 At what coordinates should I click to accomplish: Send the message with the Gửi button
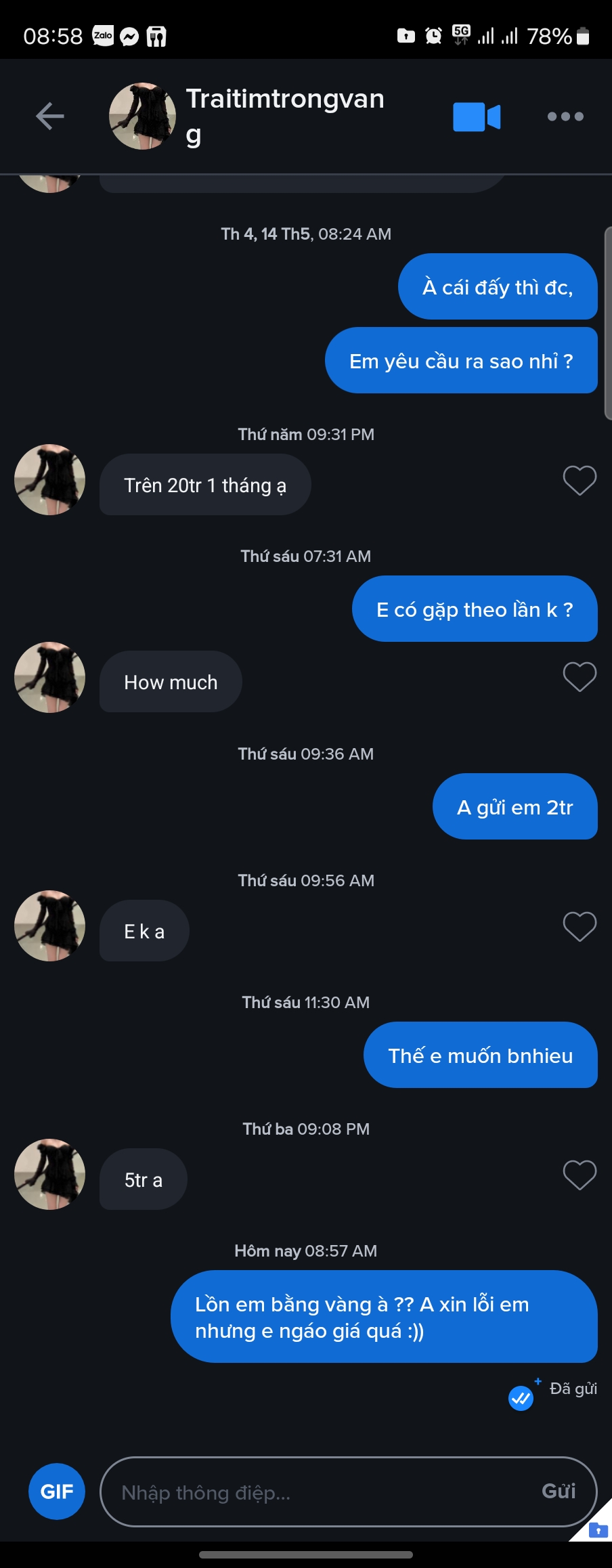point(559,1491)
